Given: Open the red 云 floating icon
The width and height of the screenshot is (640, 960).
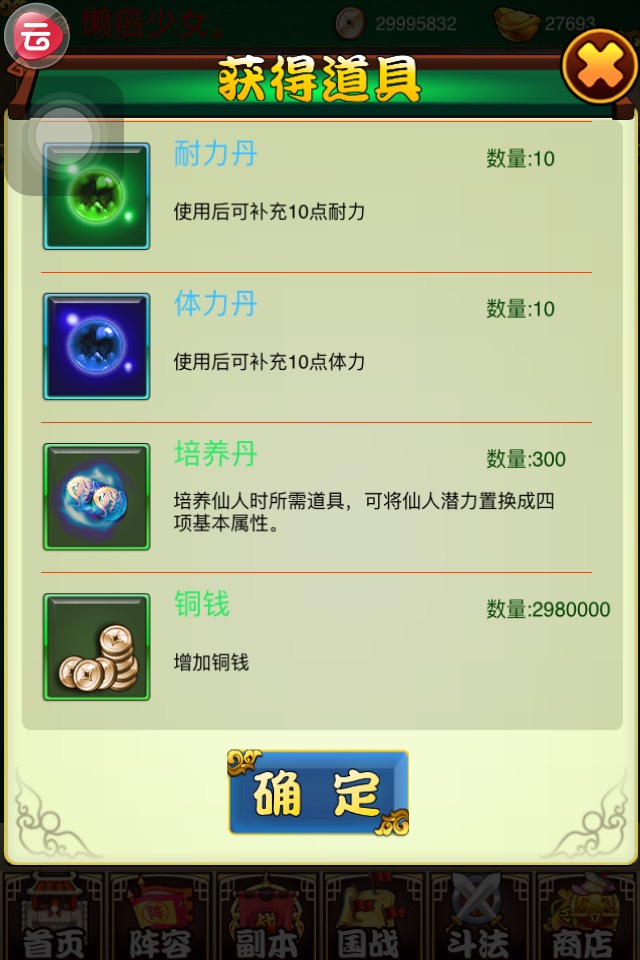Looking at the screenshot, I should [37, 36].
